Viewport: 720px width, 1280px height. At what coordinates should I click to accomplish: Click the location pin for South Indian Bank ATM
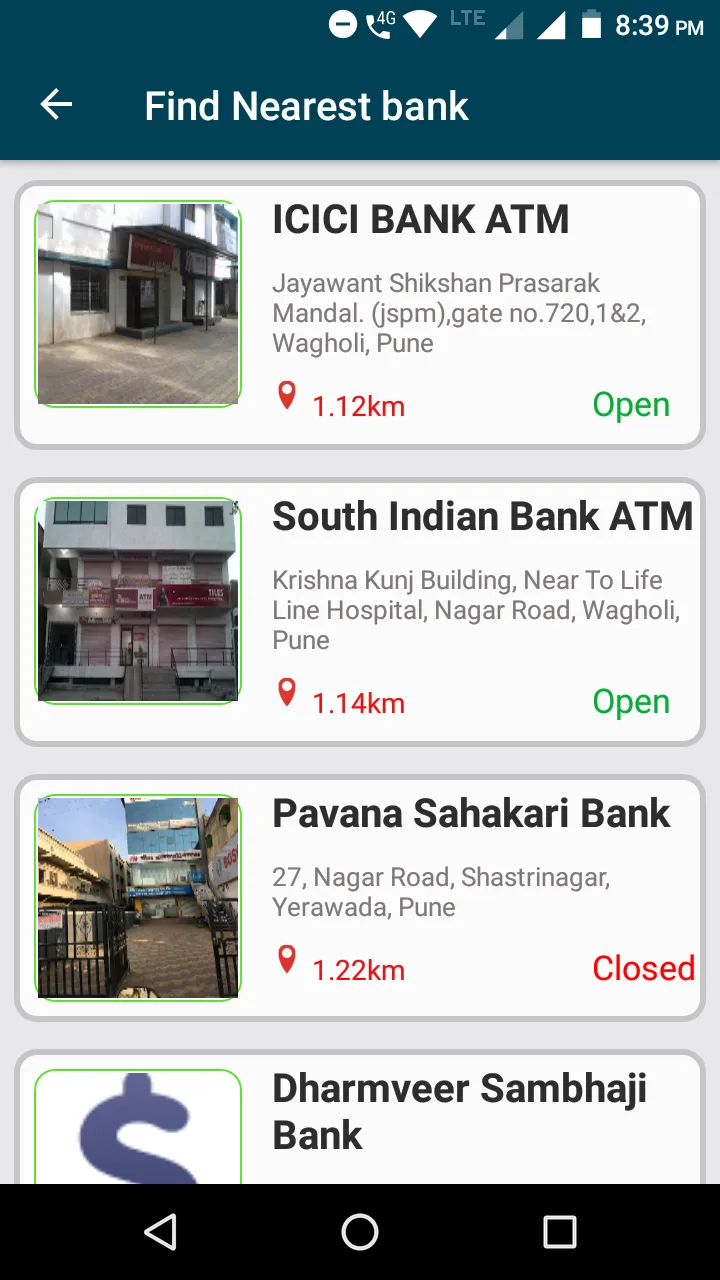point(287,692)
